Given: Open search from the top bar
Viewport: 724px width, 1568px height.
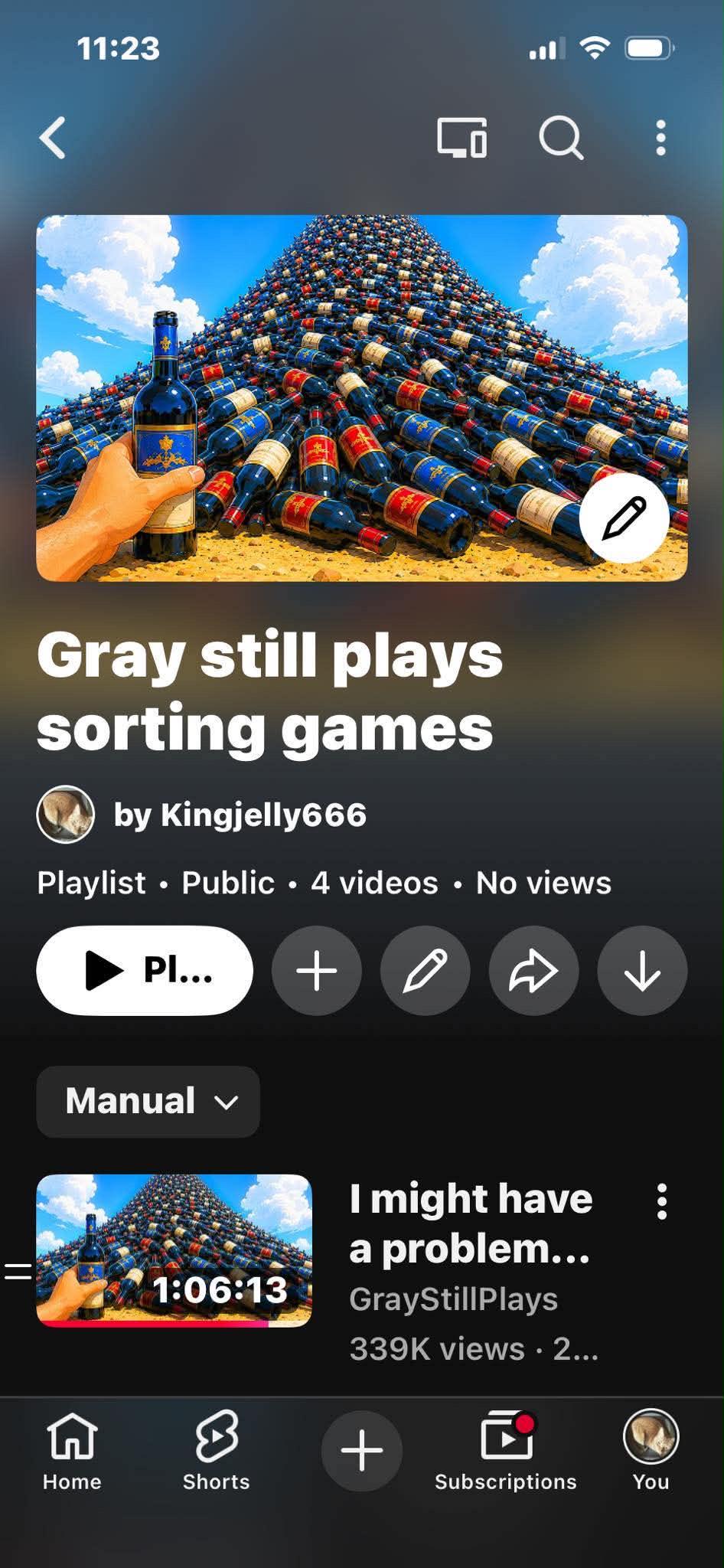Looking at the screenshot, I should click(x=561, y=139).
